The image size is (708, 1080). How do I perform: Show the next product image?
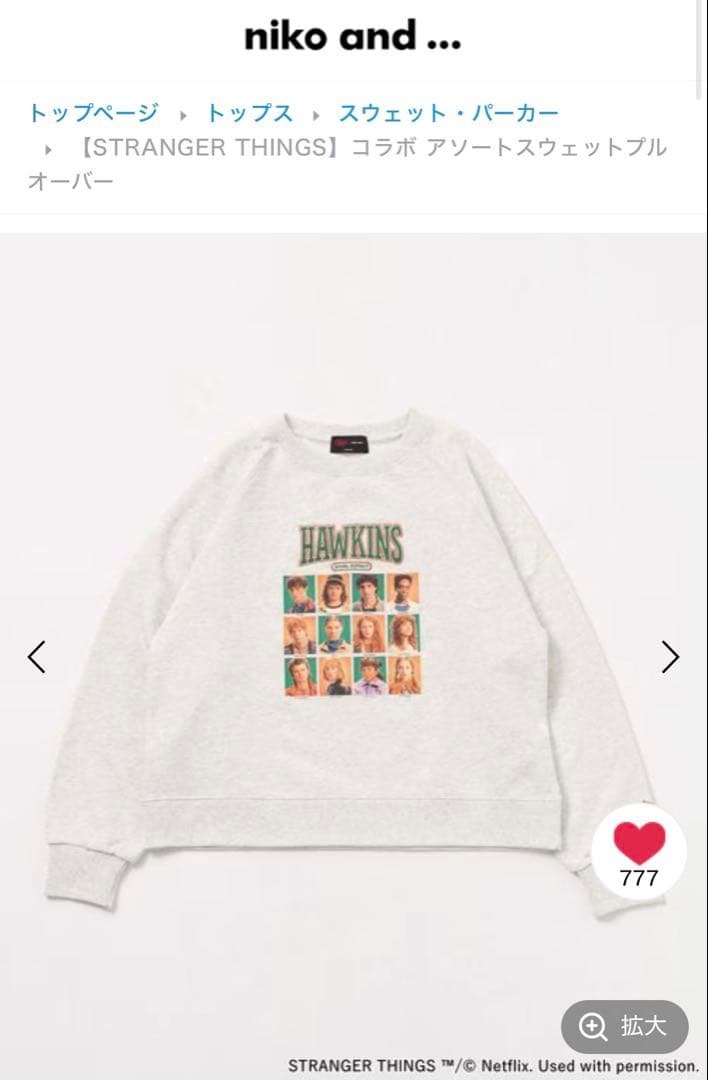point(670,657)
